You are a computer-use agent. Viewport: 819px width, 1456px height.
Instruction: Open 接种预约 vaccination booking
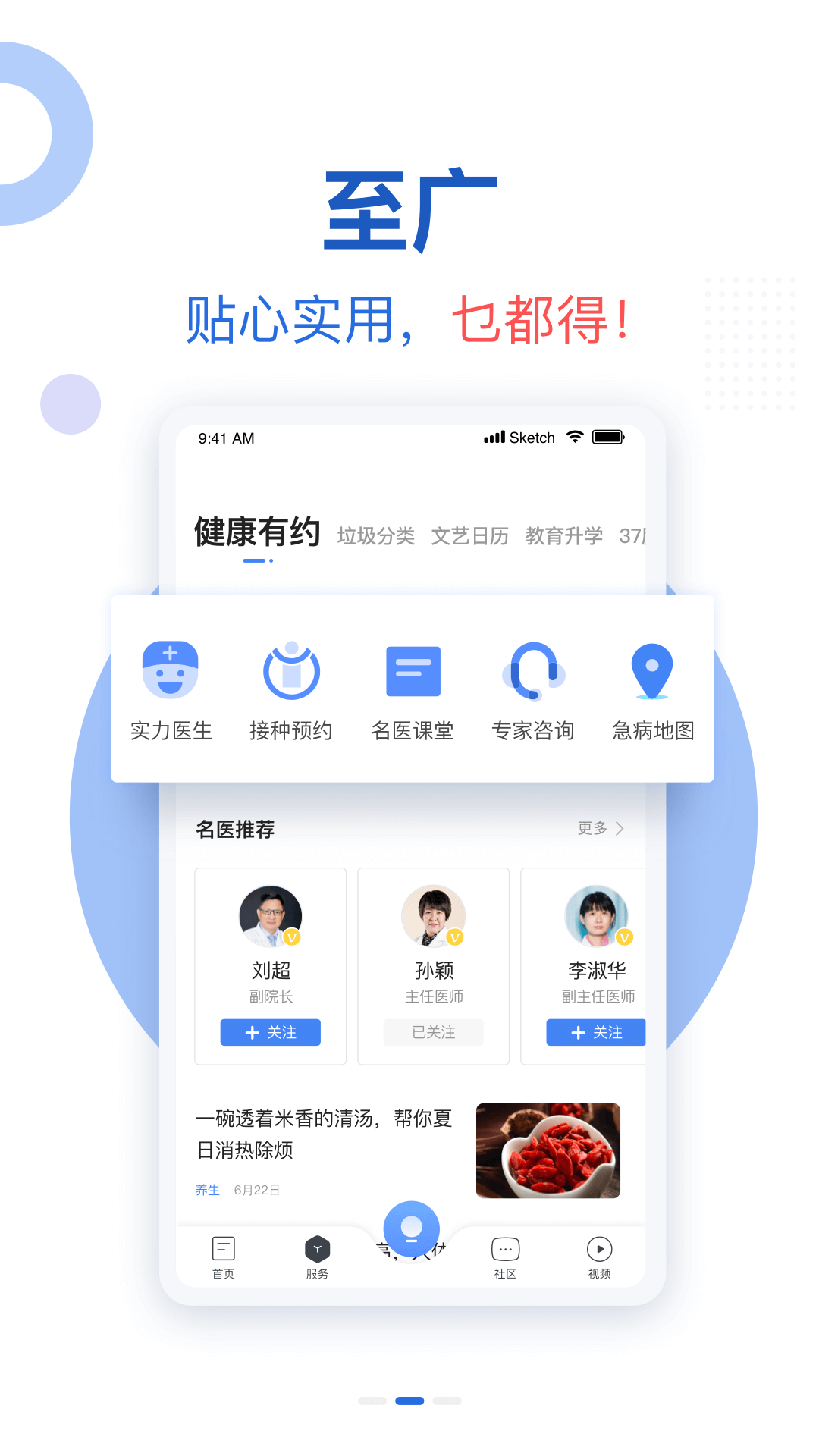291,671
